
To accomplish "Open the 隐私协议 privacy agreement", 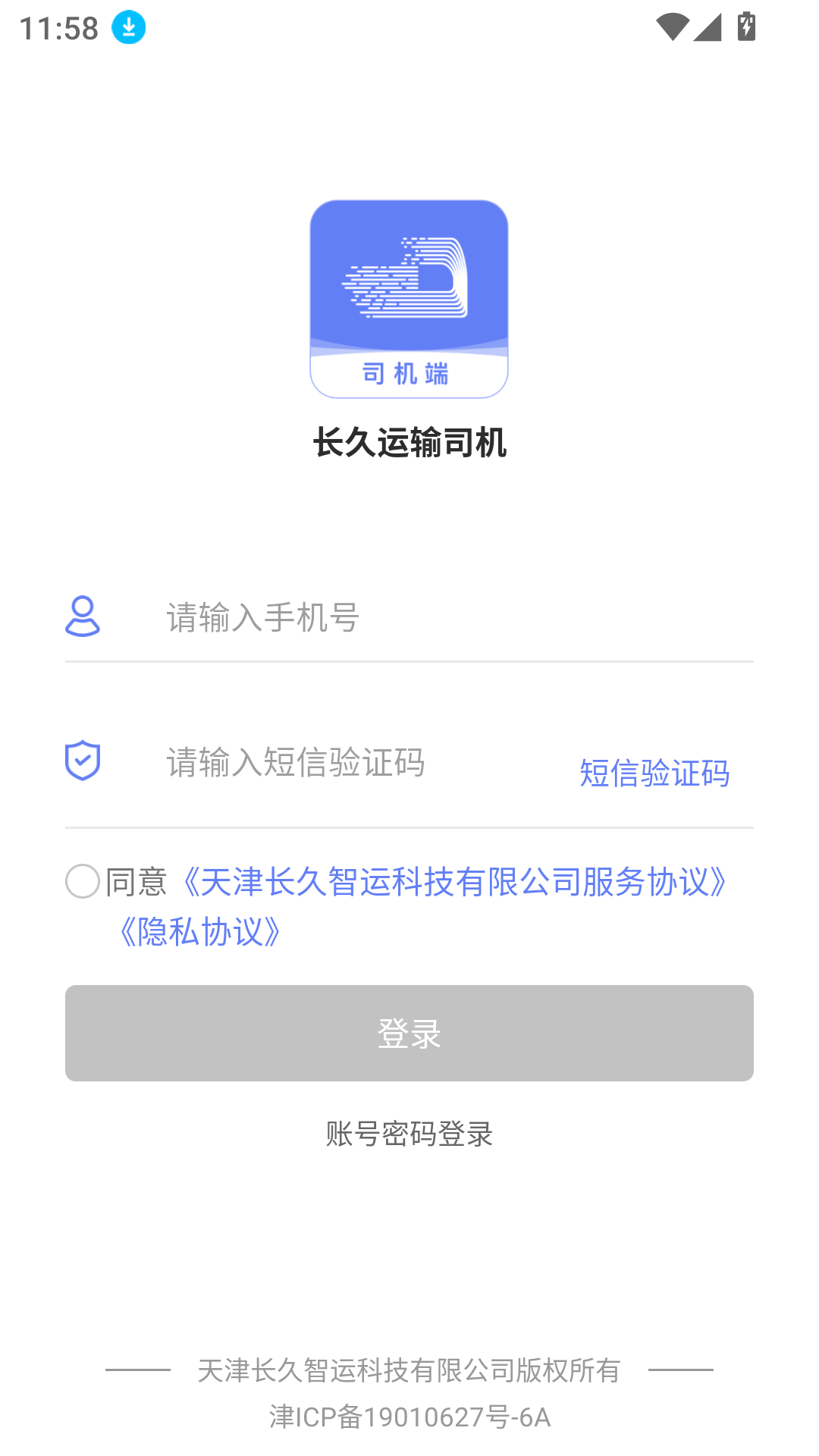I will click(x=201, y=932).
